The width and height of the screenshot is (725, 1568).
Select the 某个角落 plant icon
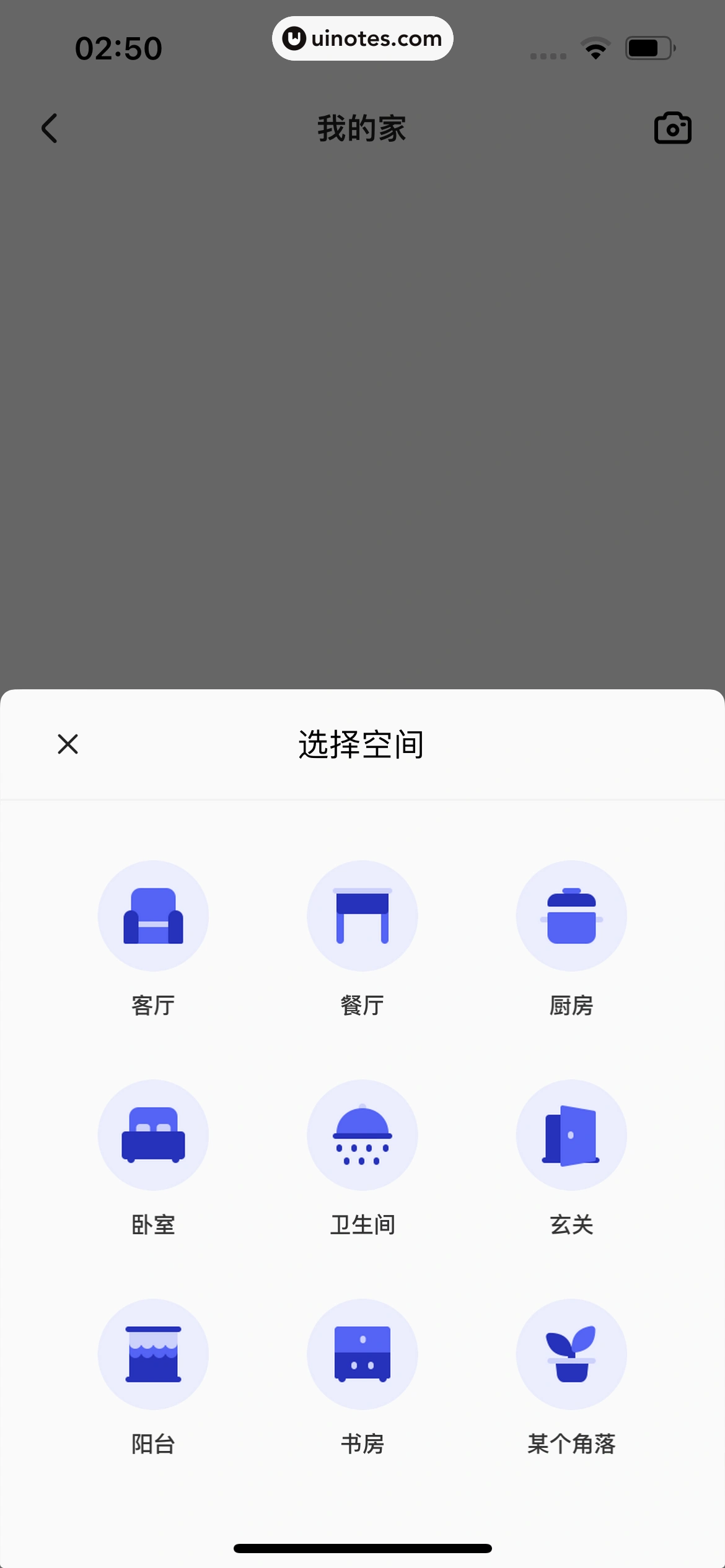point(571,1354)
